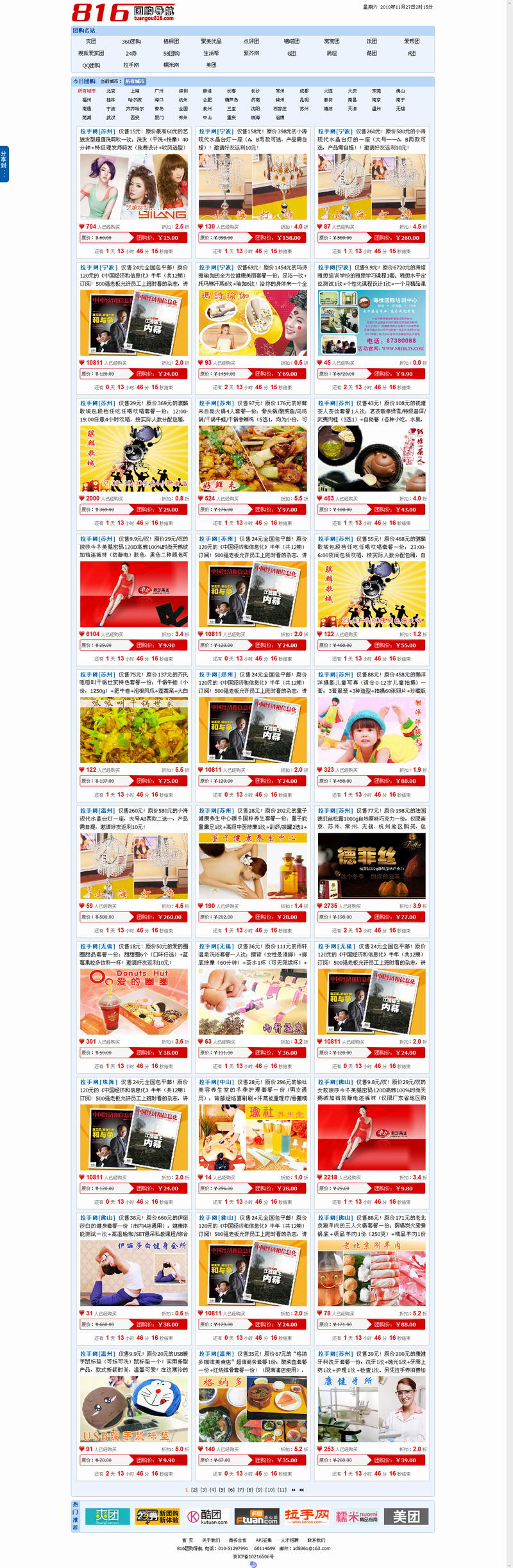Screen dimensions: 513x1568
Task: Open the 美团 logo in 热门推荐
Action: coord(406,1517)
